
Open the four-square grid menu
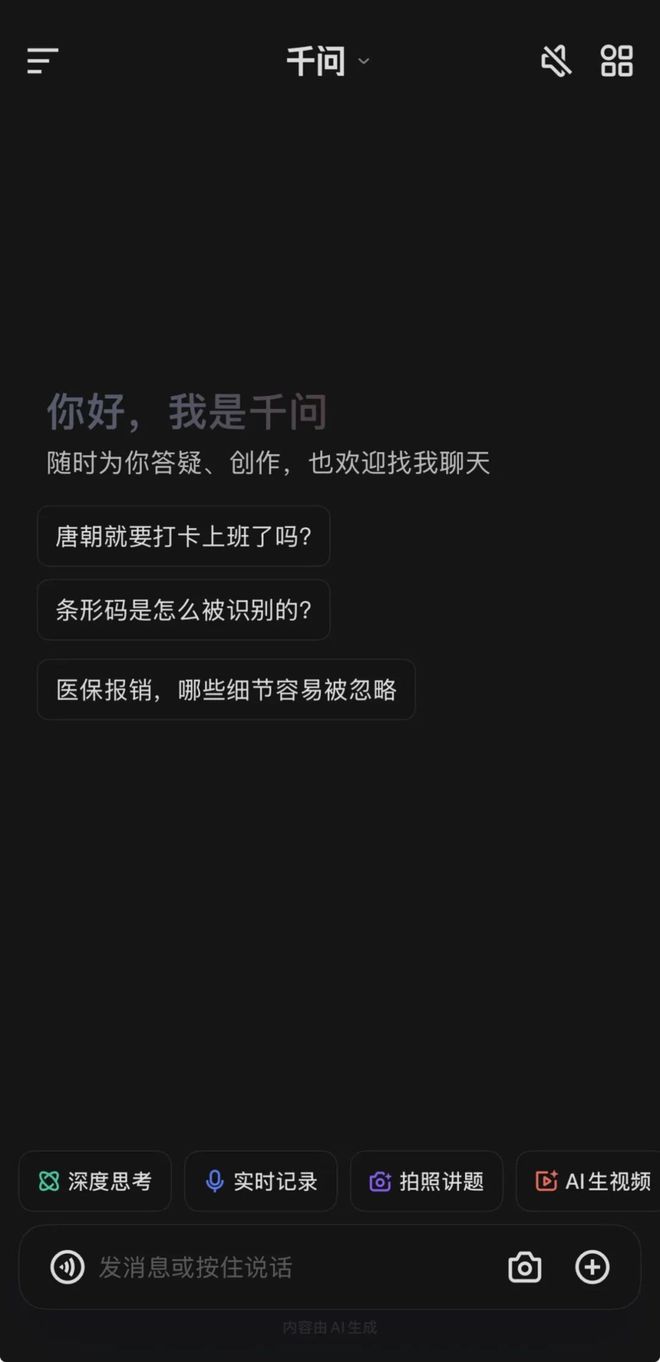[x=616, y=61]
